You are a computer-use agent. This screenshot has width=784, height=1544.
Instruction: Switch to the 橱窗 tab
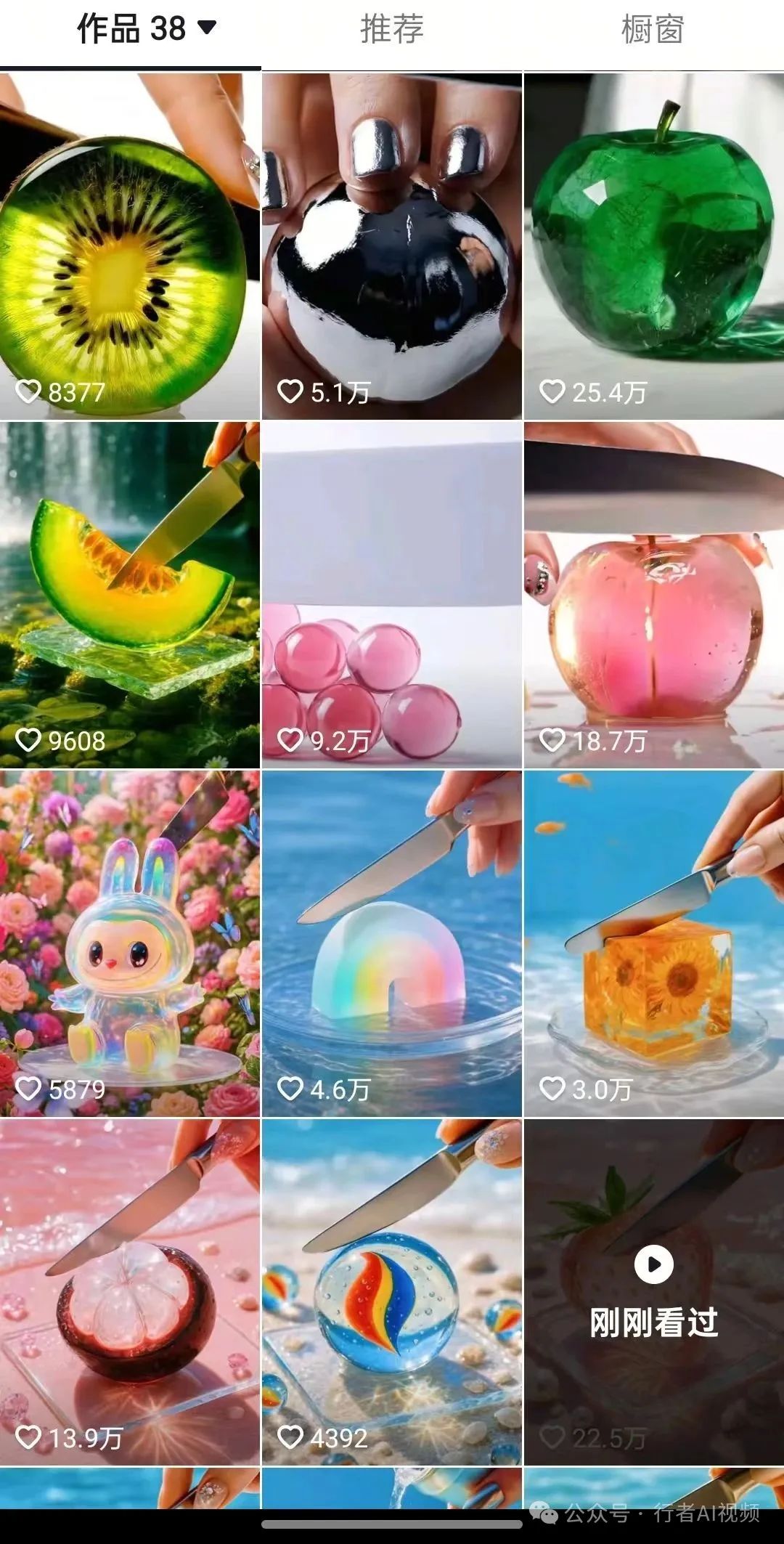pos(653,30)
